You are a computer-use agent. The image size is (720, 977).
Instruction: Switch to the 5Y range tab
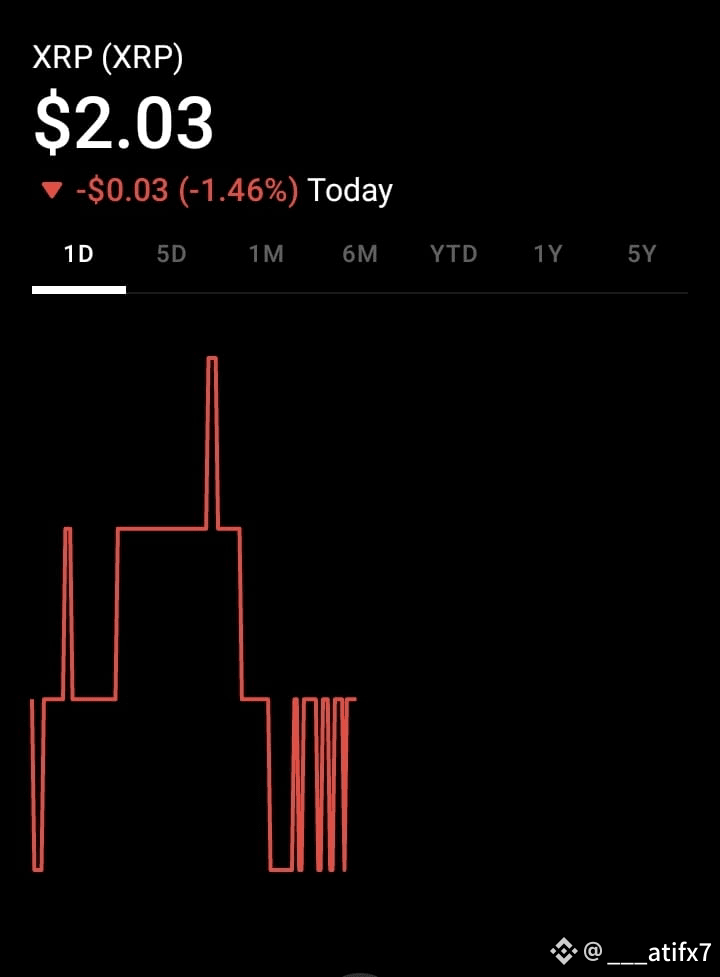click(x=641, y=254)
